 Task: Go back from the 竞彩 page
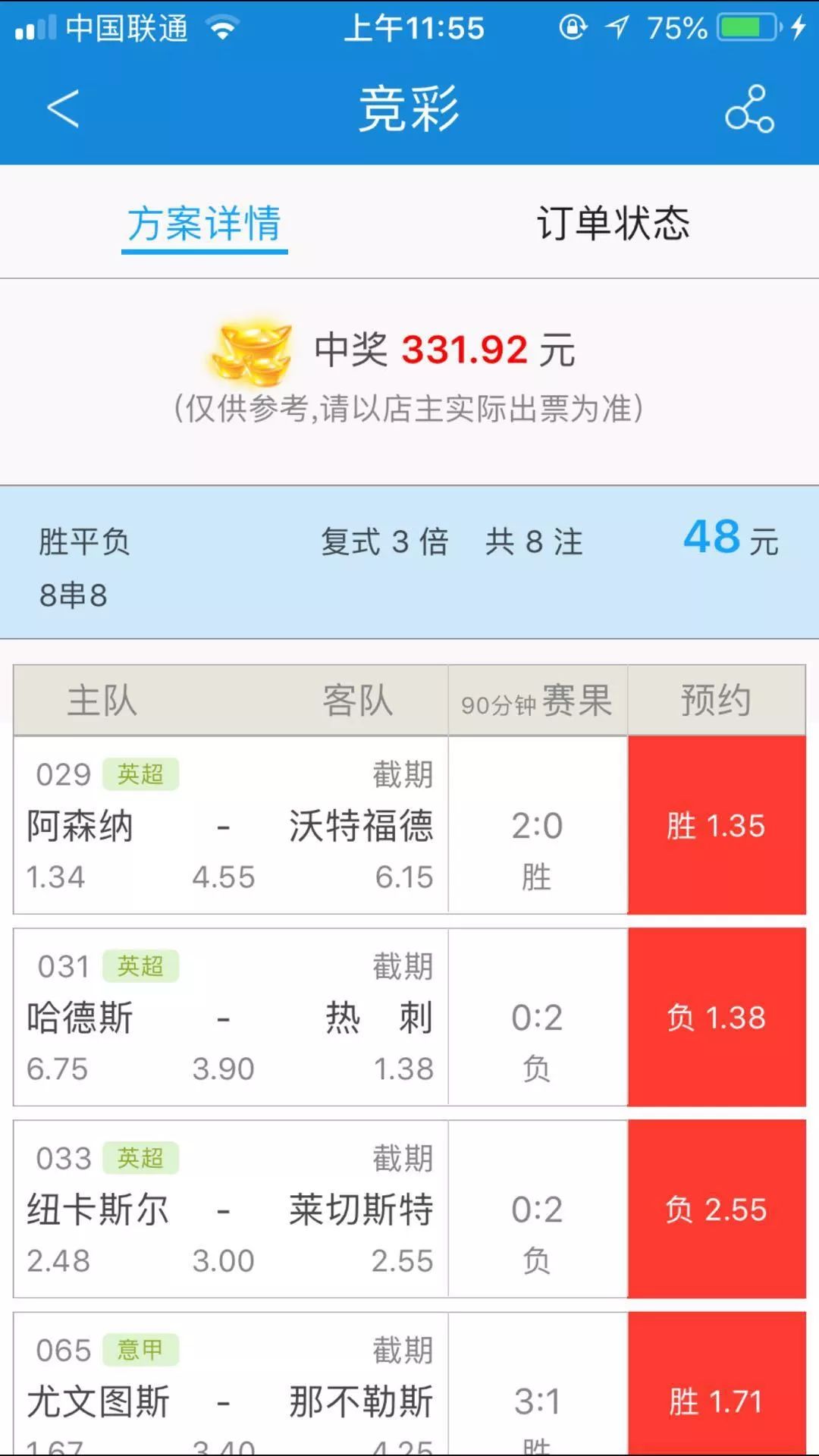tap(63, 108)
